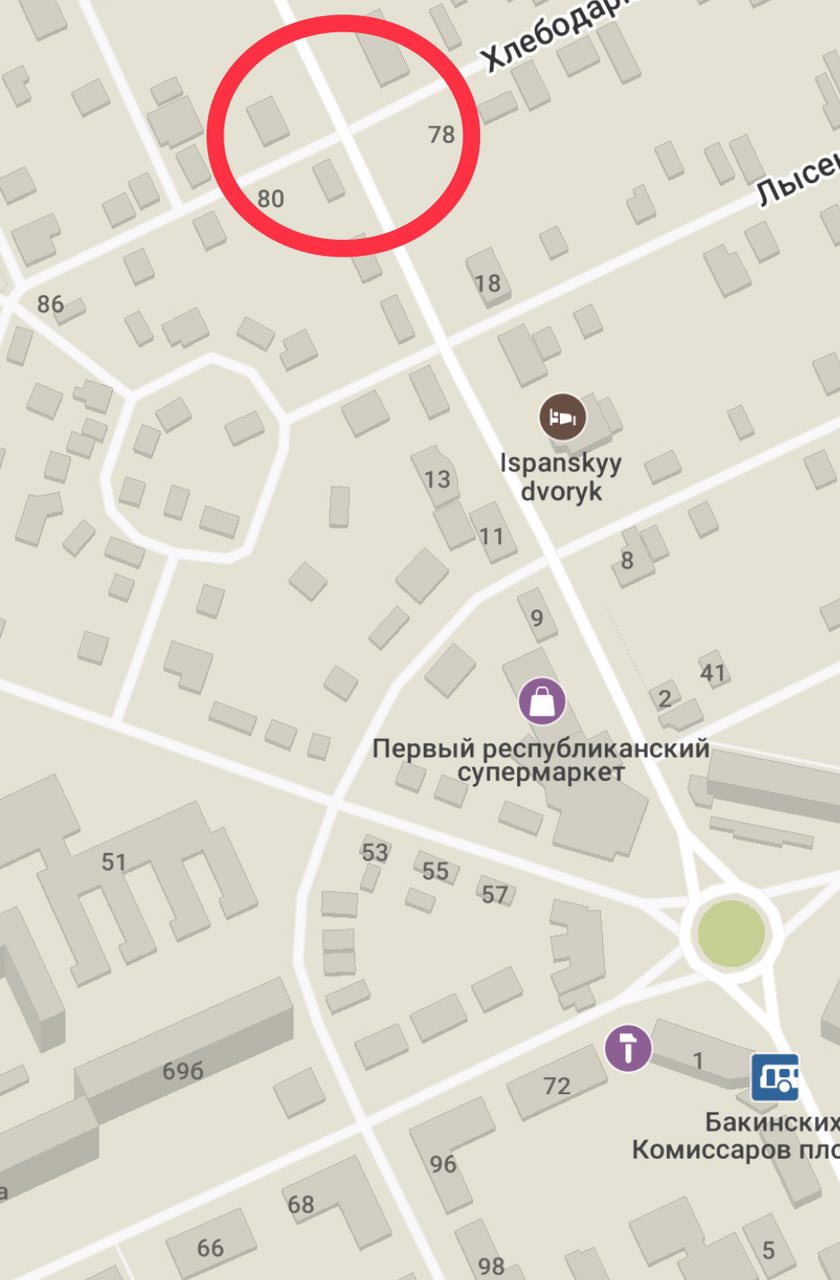Select the Первый республиканский супермаркет shop marker
The height and width of the screenshot is (1280, 840).
coord(542,701)
